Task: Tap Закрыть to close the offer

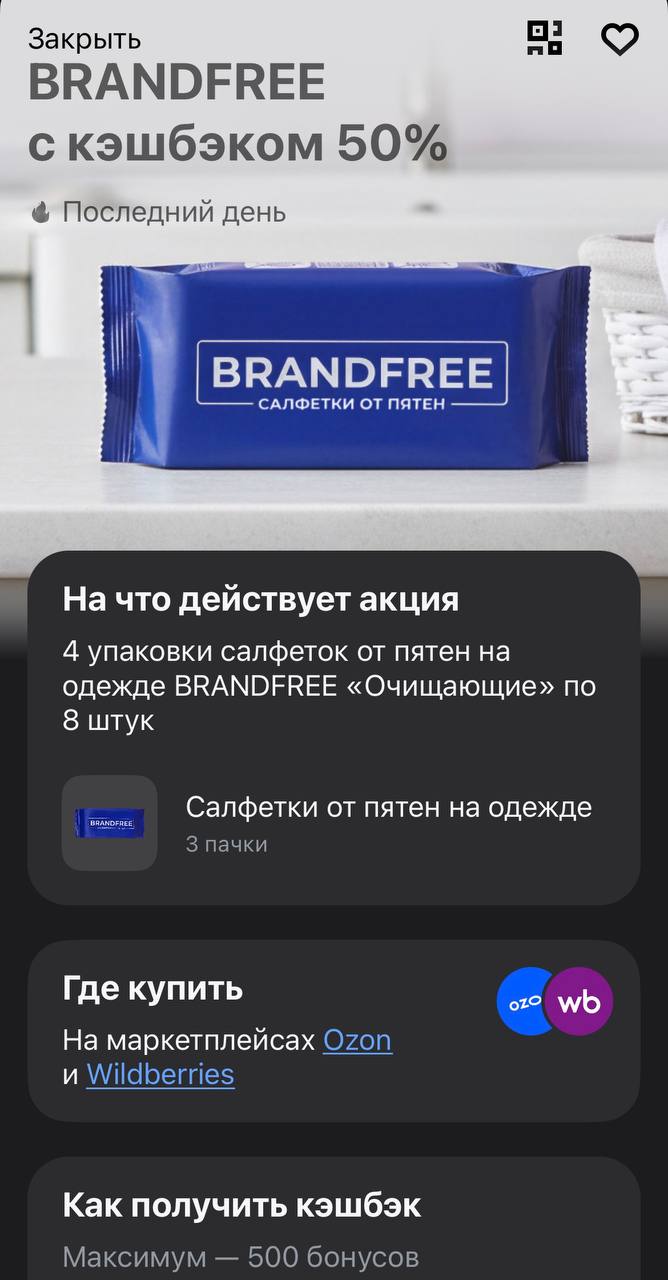Action: coord(84,39)
